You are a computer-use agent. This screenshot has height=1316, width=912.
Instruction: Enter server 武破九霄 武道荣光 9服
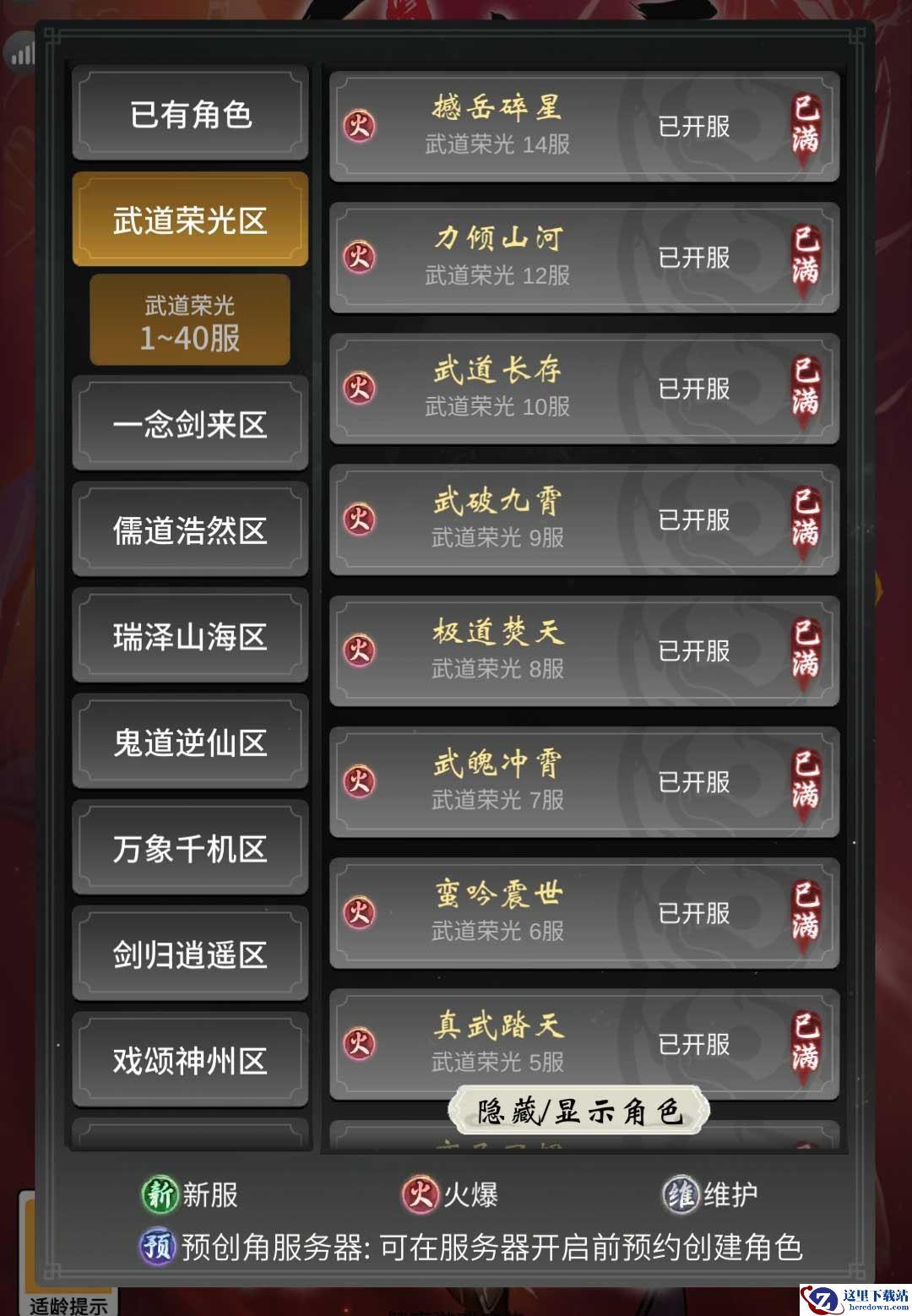(x=584, y=519)
